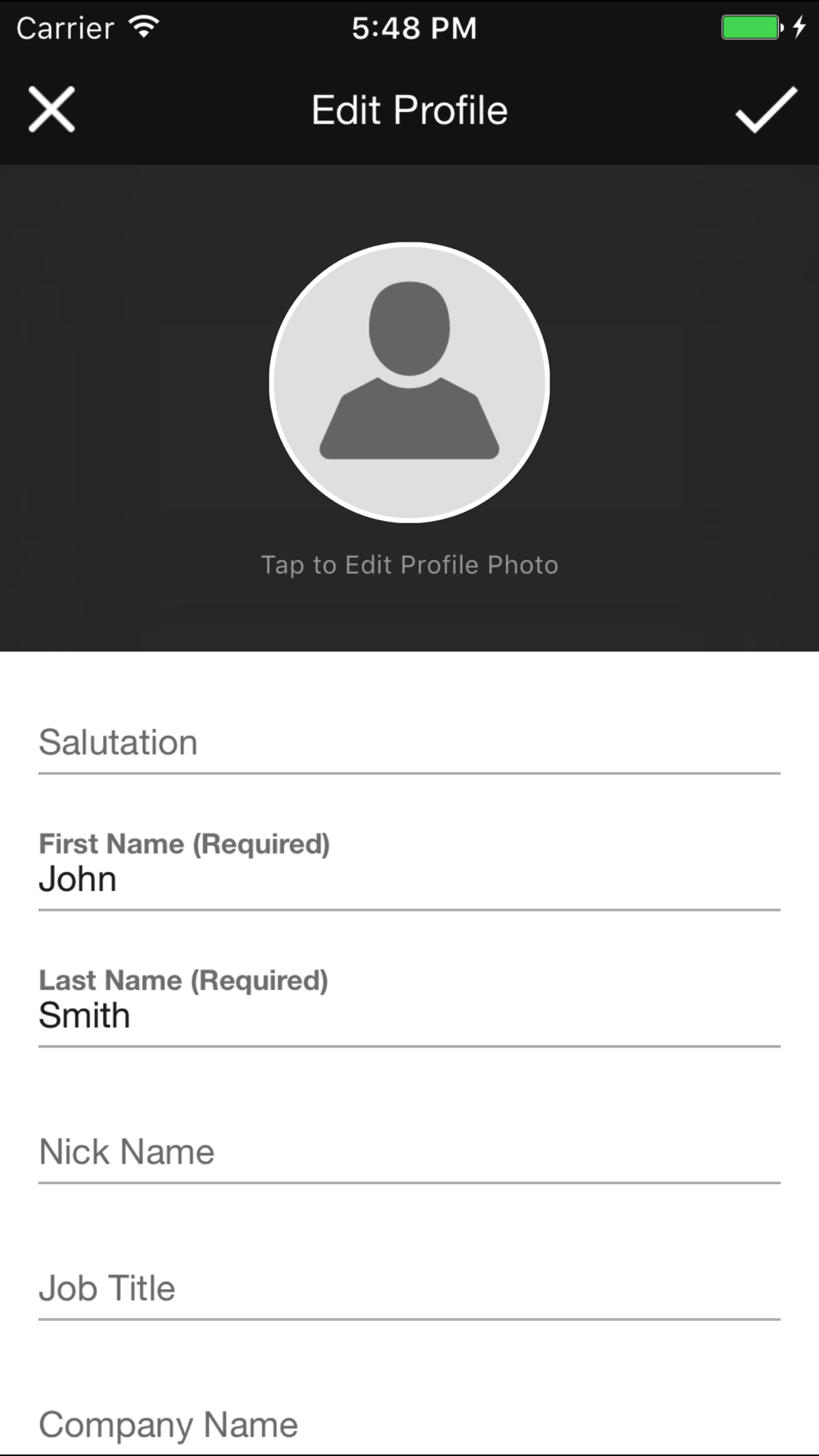
Task: Tap the avatar to edit profile photo
Action: coord(409,382)
